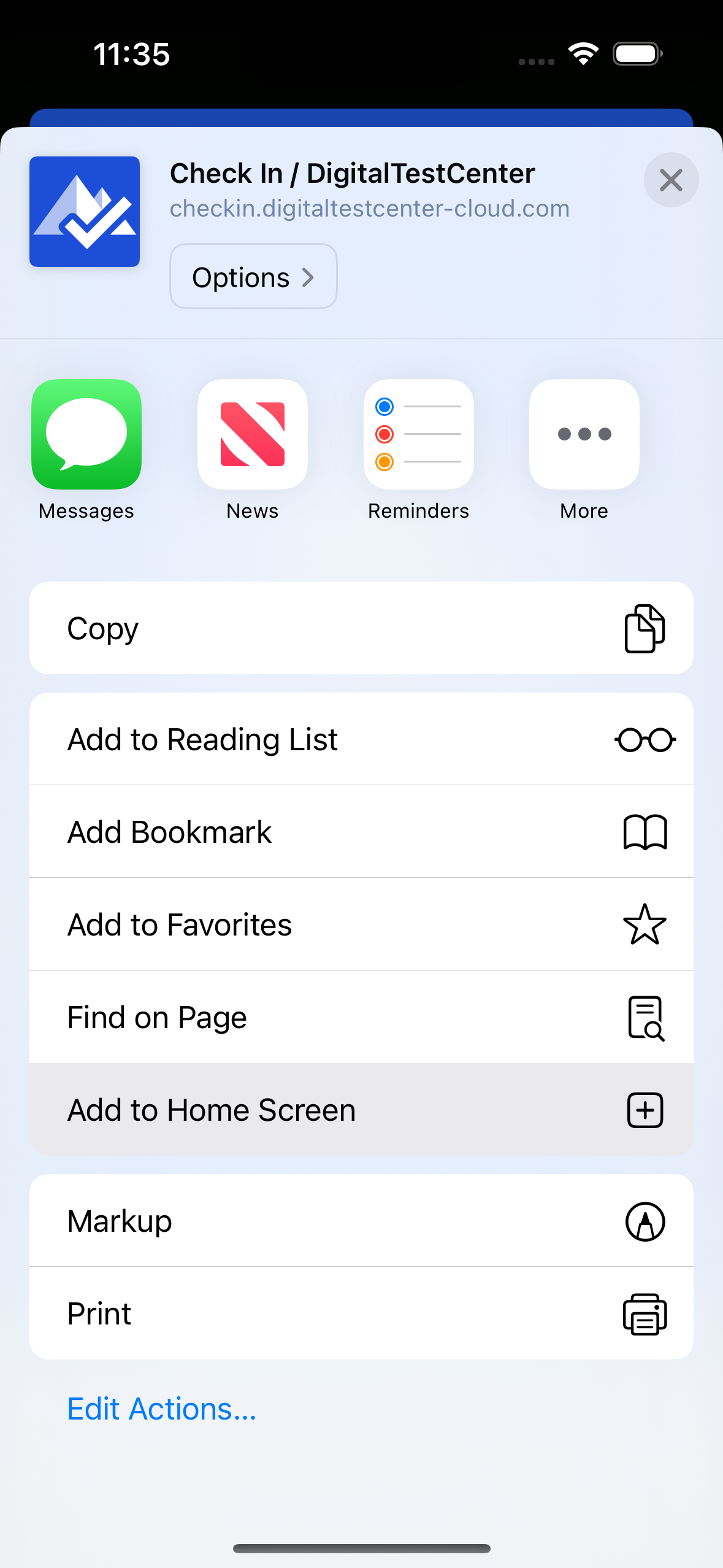Viewport: 723px width, 1568px height.
Task: Open Find on Page
Action: pyautogui.click(x=361, y=1017)
